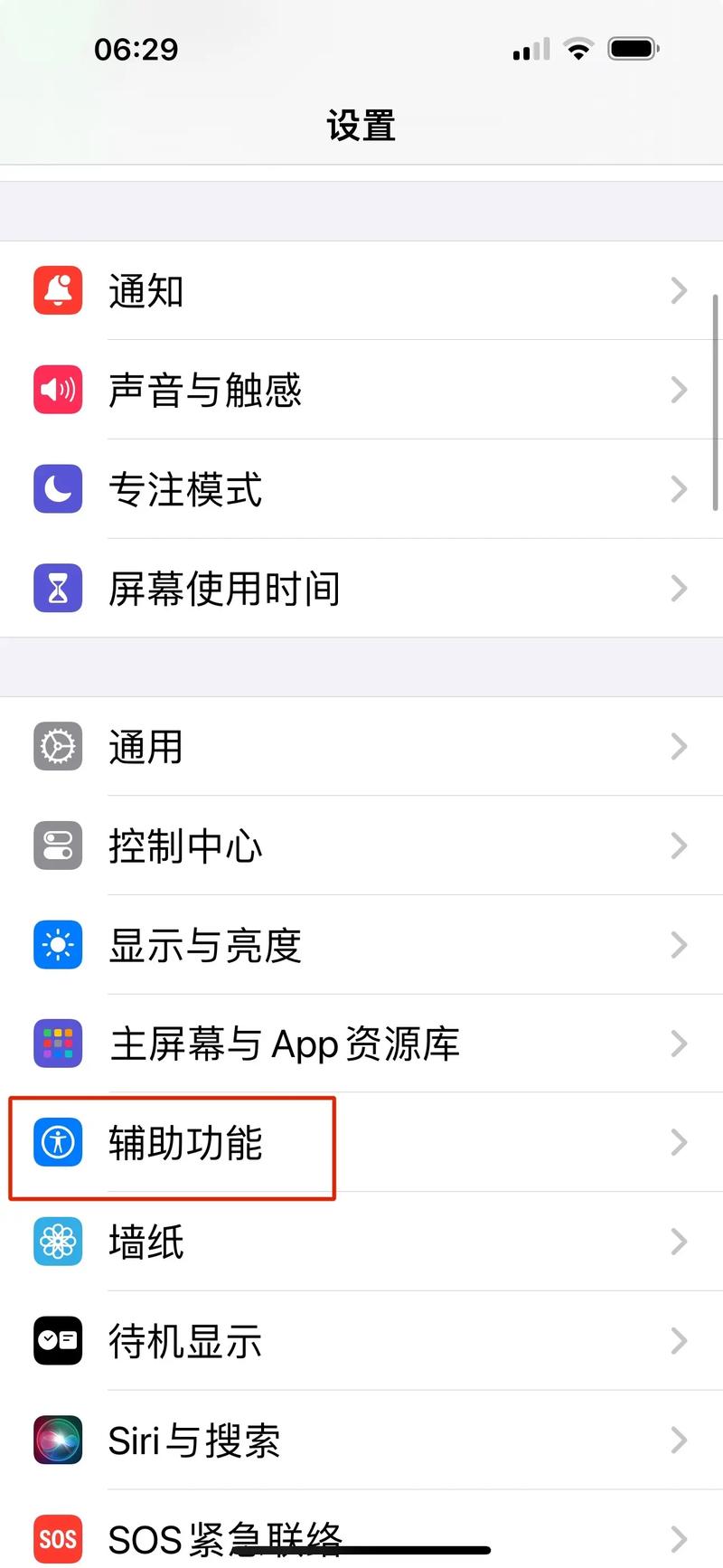
Task: Tap the Wallpaper flower icon
Action: tap(58, 1242)
